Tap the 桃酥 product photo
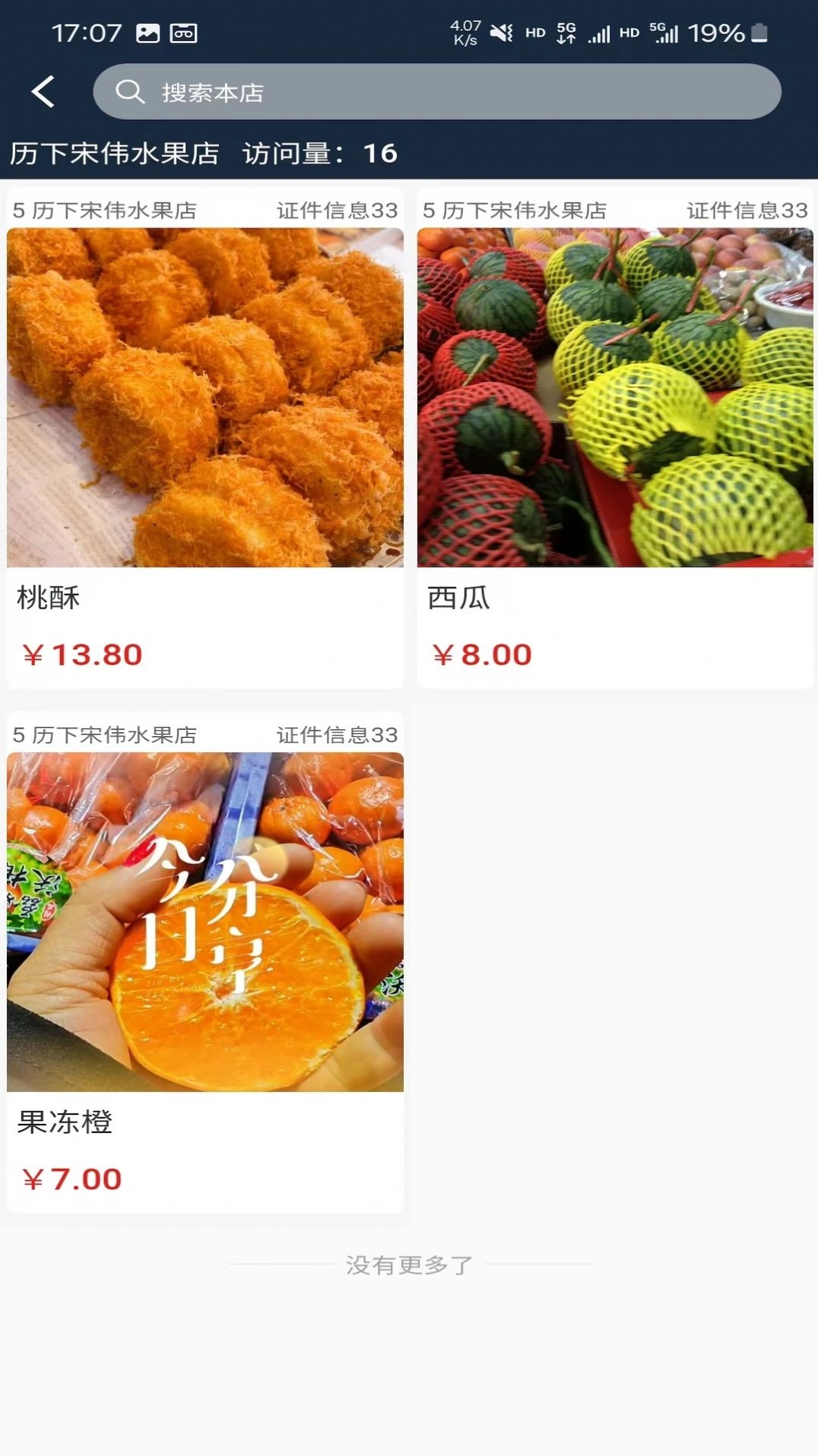818x1456 pixels. pos(205,395)
